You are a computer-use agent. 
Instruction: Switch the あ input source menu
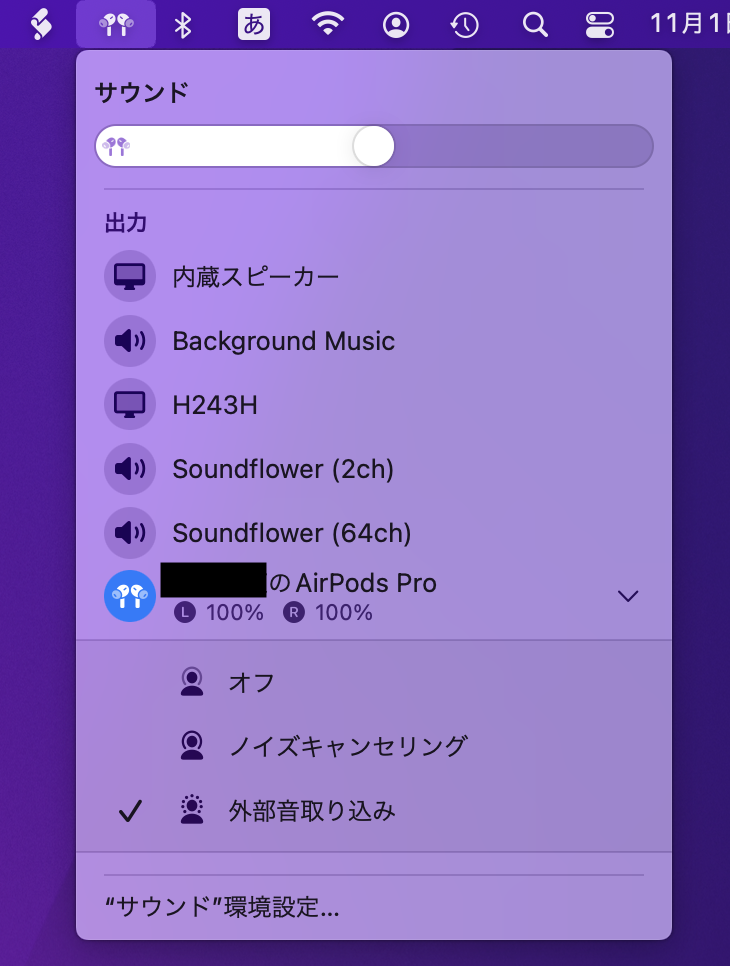click(x=254, y=24)
